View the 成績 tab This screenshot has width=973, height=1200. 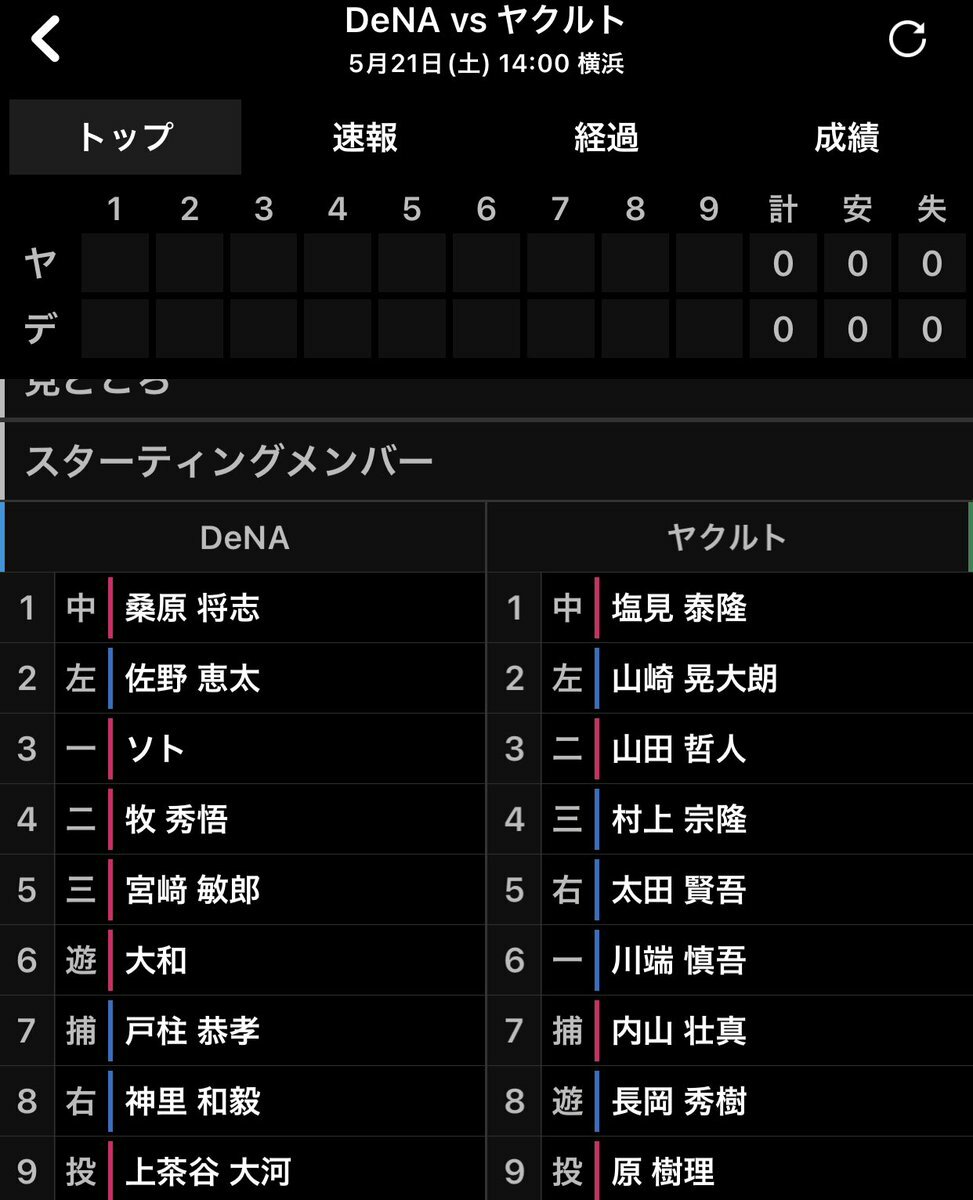(847, 137)
